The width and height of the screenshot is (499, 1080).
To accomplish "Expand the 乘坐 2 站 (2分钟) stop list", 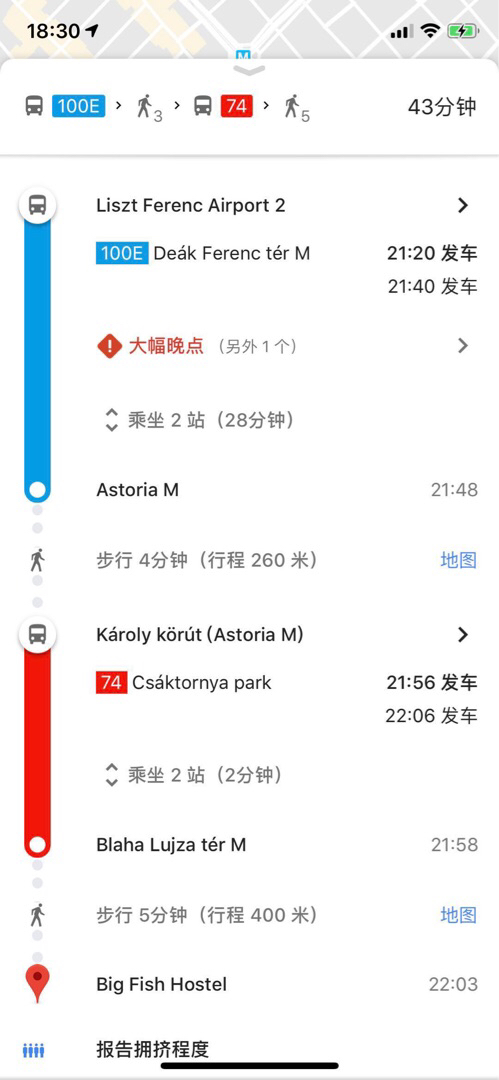I will (x=192, y=776).
